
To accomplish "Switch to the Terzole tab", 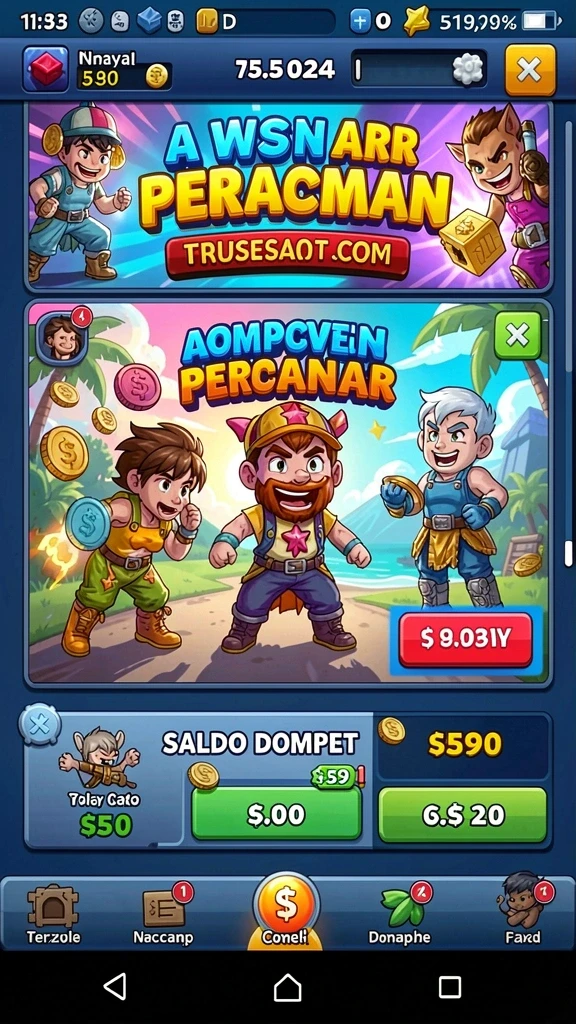I will click(x=54, y=916).
